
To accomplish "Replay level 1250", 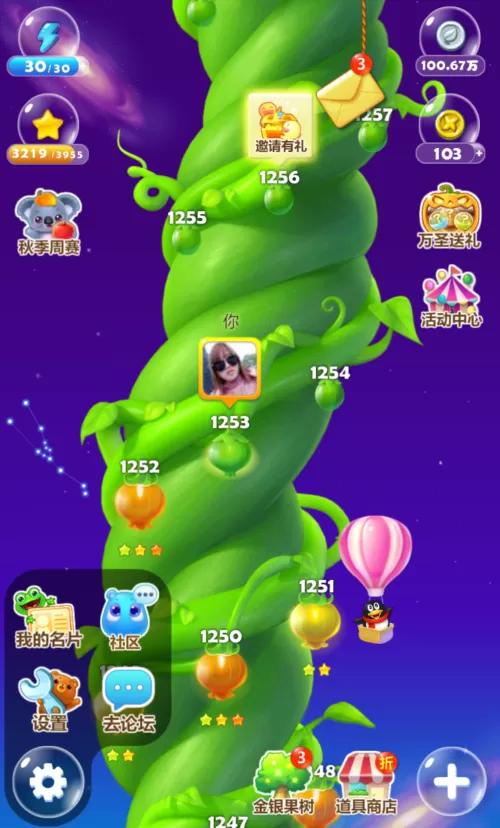I will click(x=221, y=671).
